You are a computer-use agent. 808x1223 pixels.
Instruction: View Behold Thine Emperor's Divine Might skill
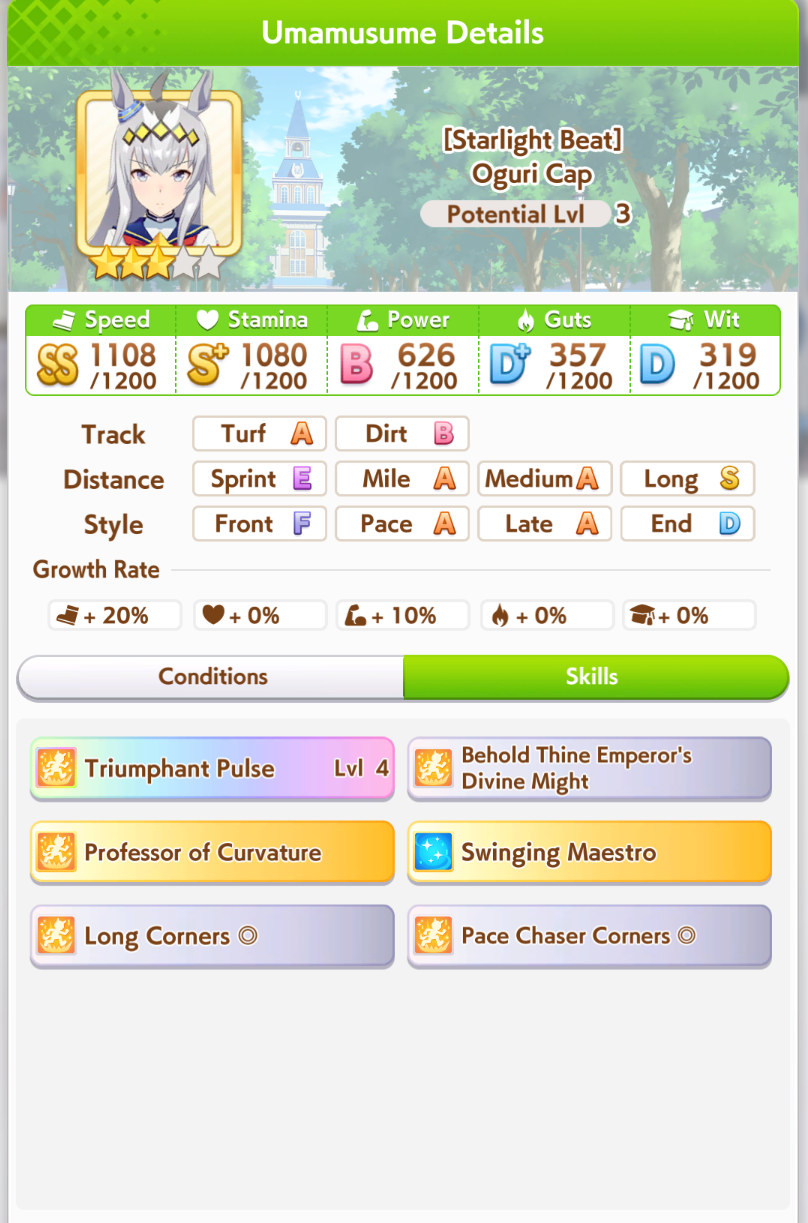point(589,768)
